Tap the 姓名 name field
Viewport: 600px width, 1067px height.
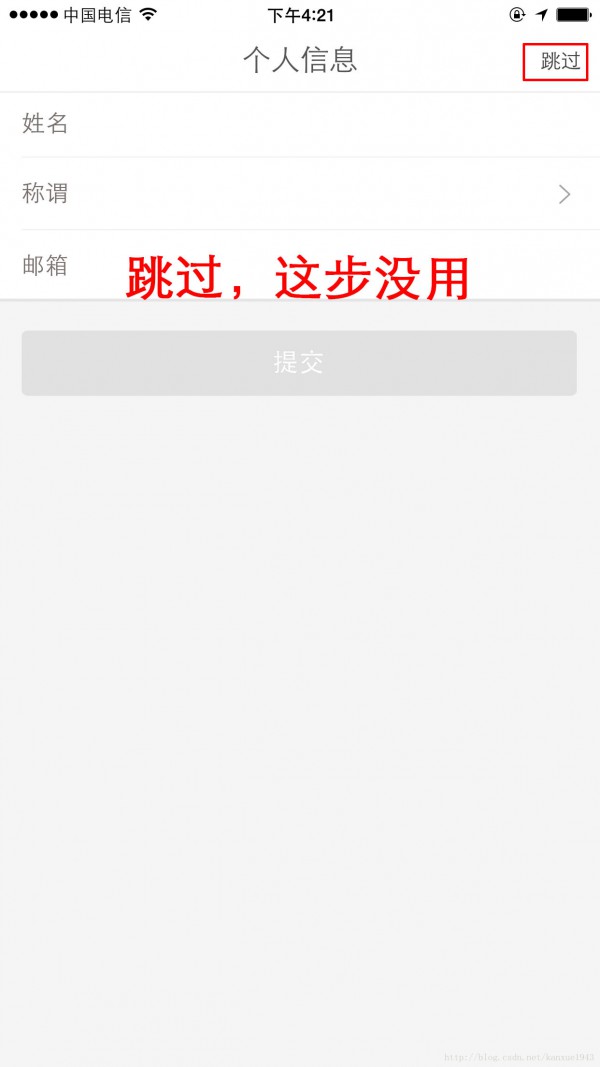pyautogui.click(x=300, y=125)
